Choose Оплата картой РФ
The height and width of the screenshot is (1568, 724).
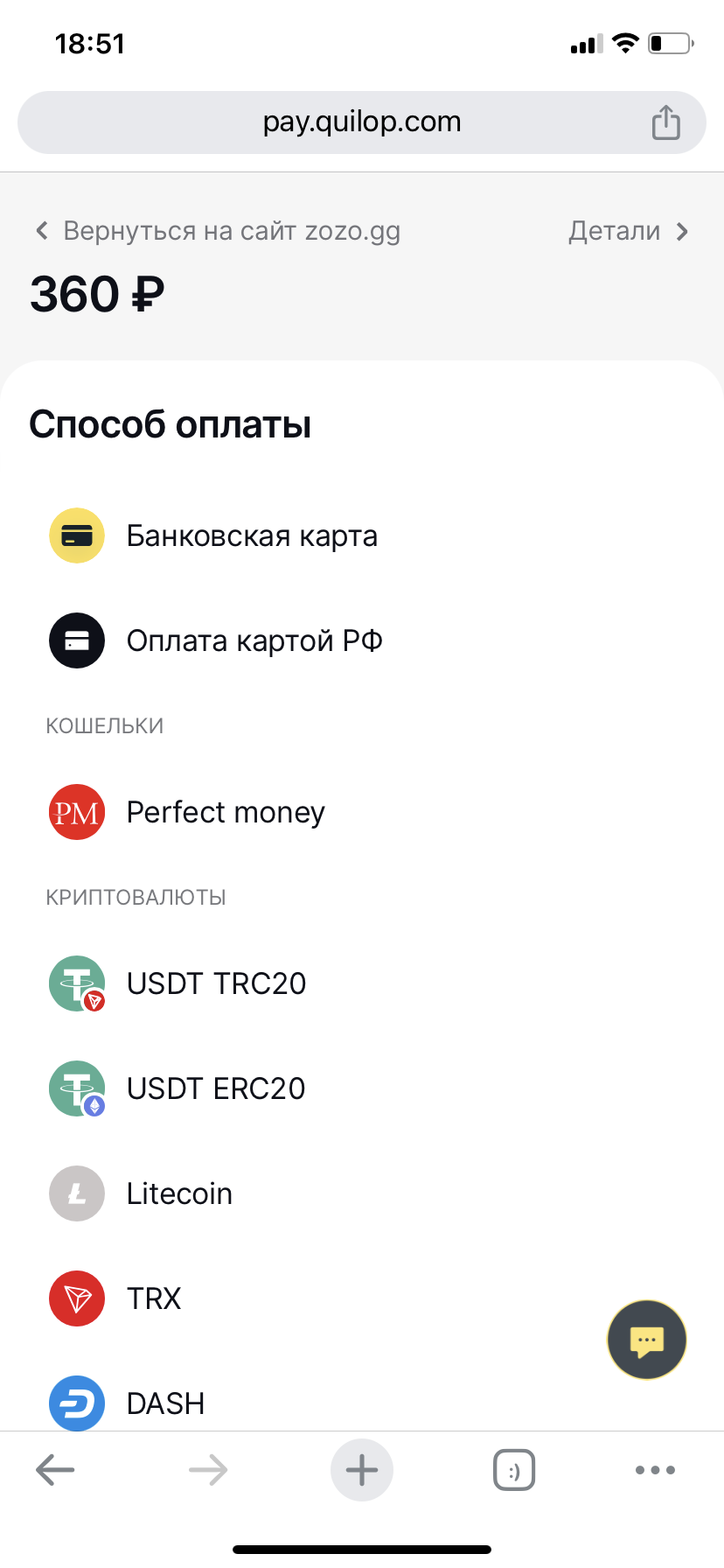[x=254, y=640]
